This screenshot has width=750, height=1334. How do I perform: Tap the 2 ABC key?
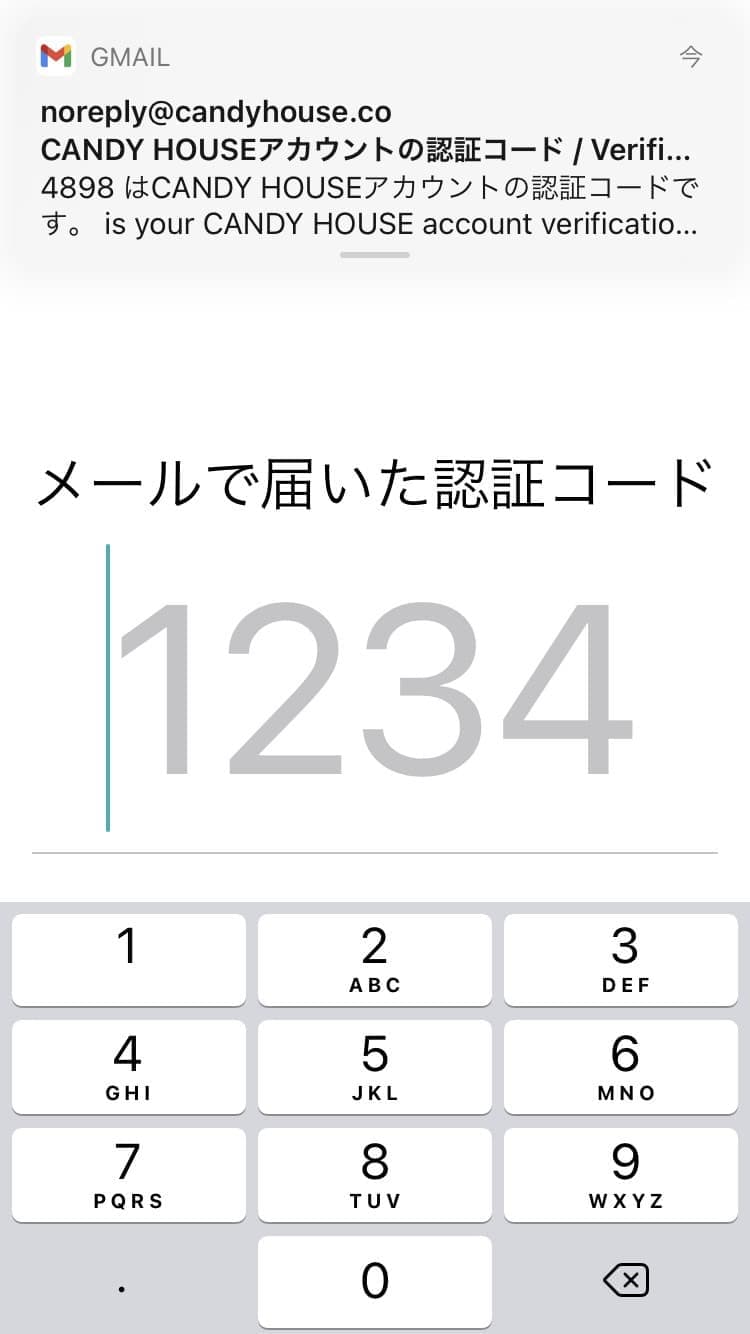coord(375,958)
